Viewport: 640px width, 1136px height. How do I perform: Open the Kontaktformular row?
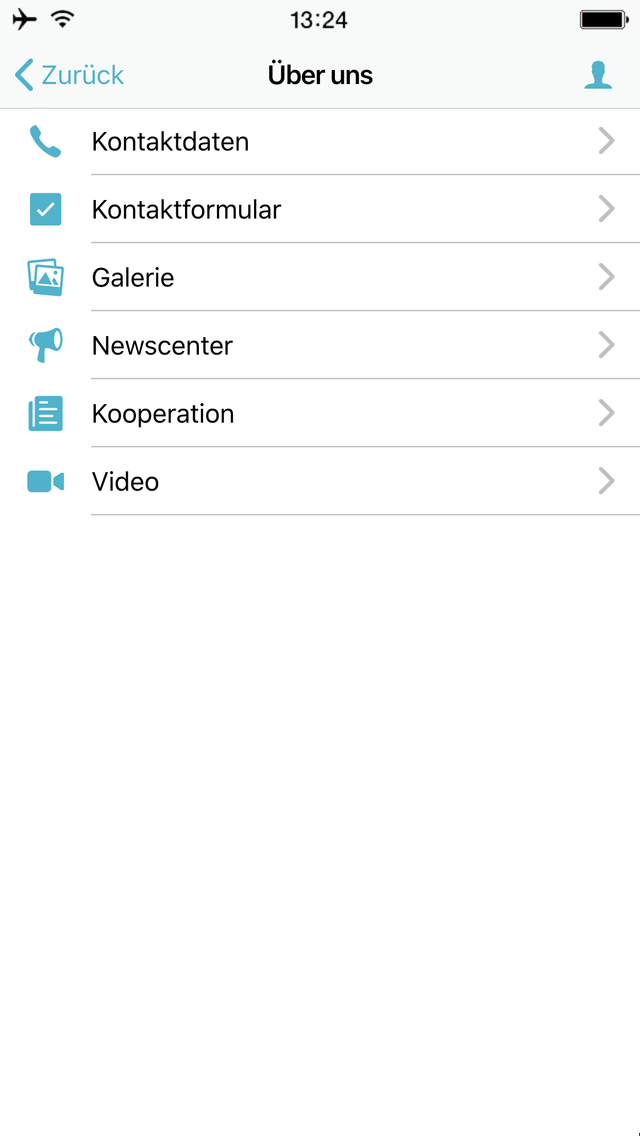(320, 209)
